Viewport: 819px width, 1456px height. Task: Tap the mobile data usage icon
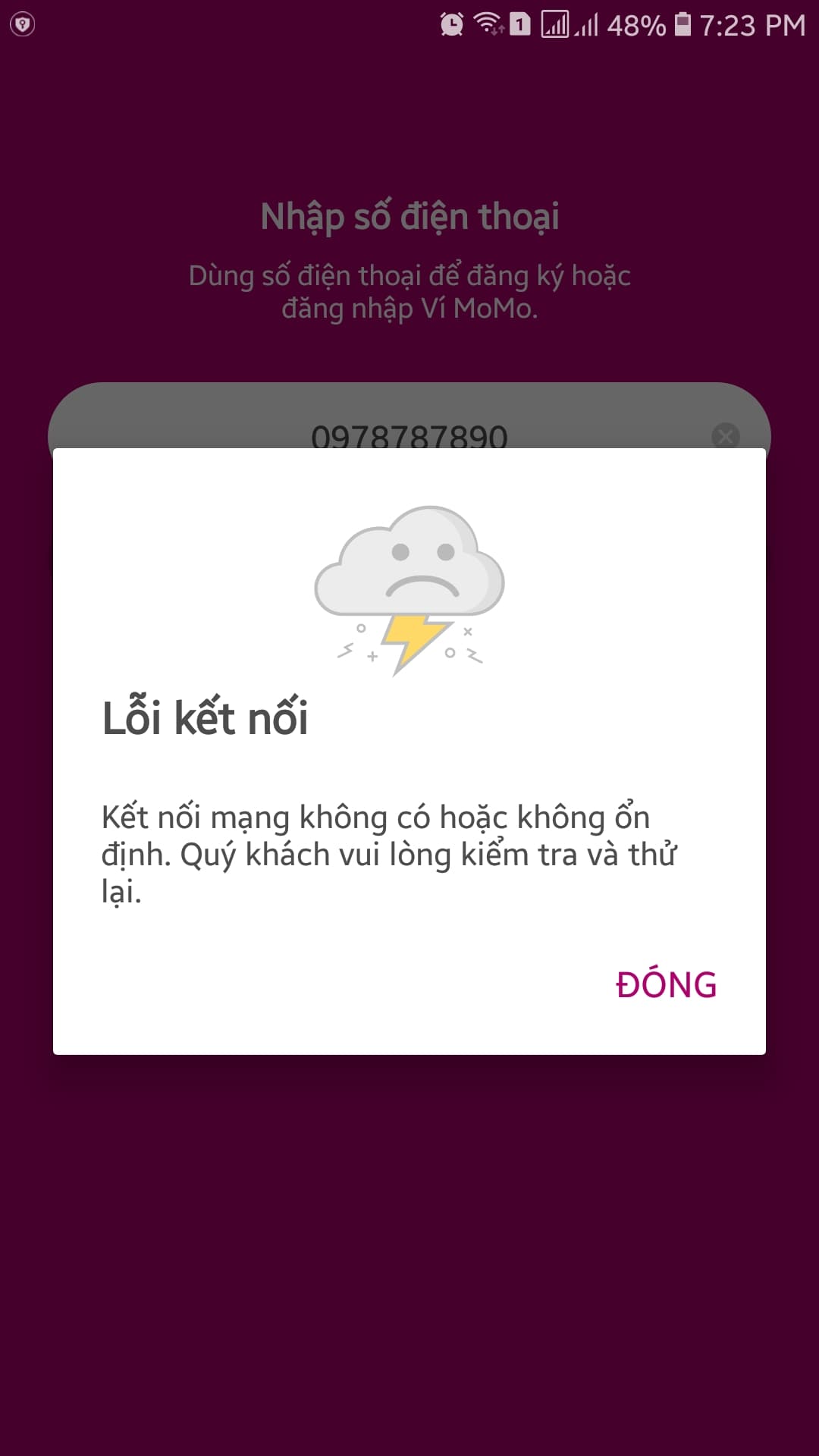[556, 24]
